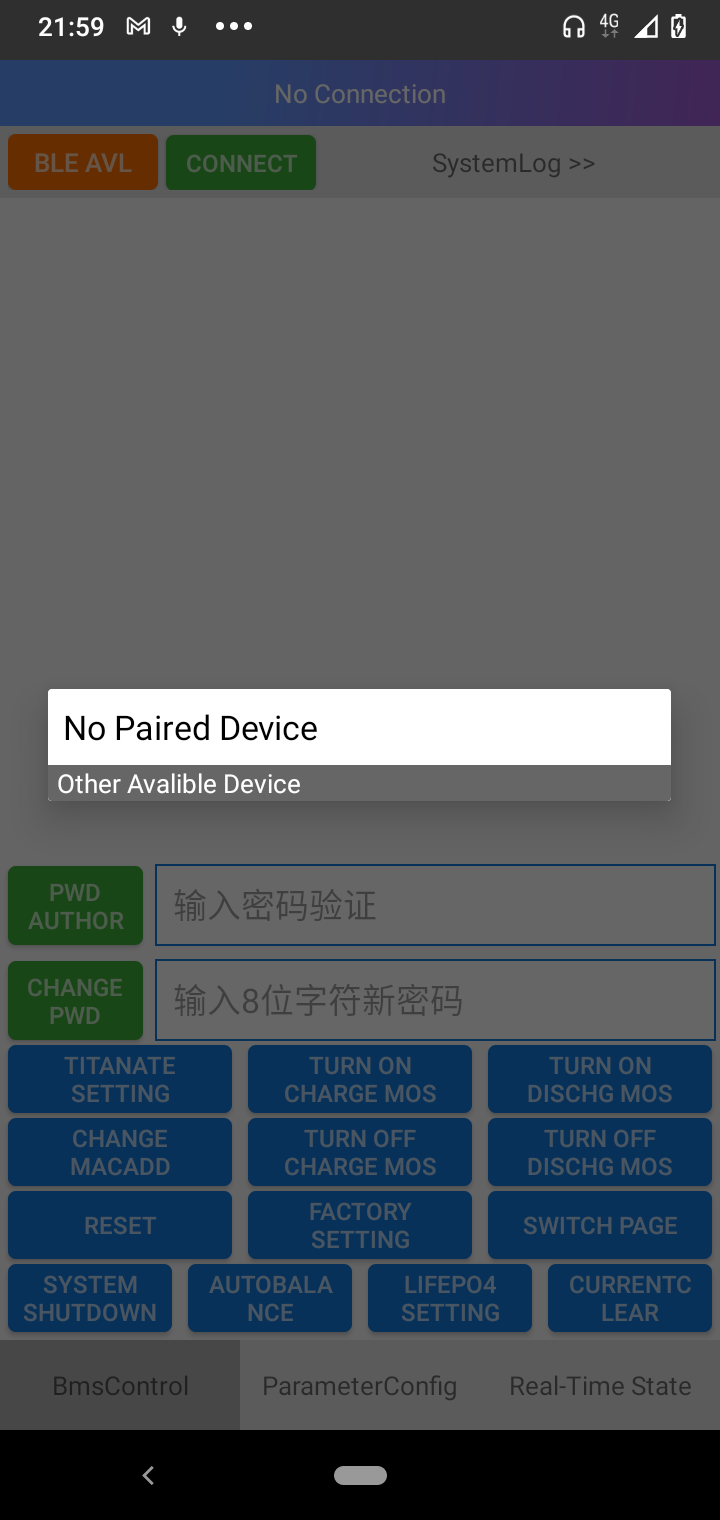Trigger SYSTEM SHUTDOWN
This screenshot has width=720, height=1520.
pyautogui.click(x=90, y=1298)
